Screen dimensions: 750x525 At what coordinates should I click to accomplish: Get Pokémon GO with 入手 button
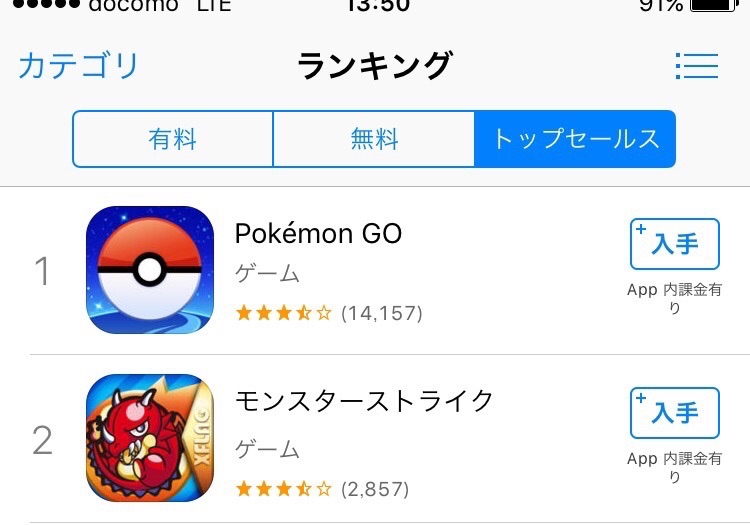[x=674, y=244]
